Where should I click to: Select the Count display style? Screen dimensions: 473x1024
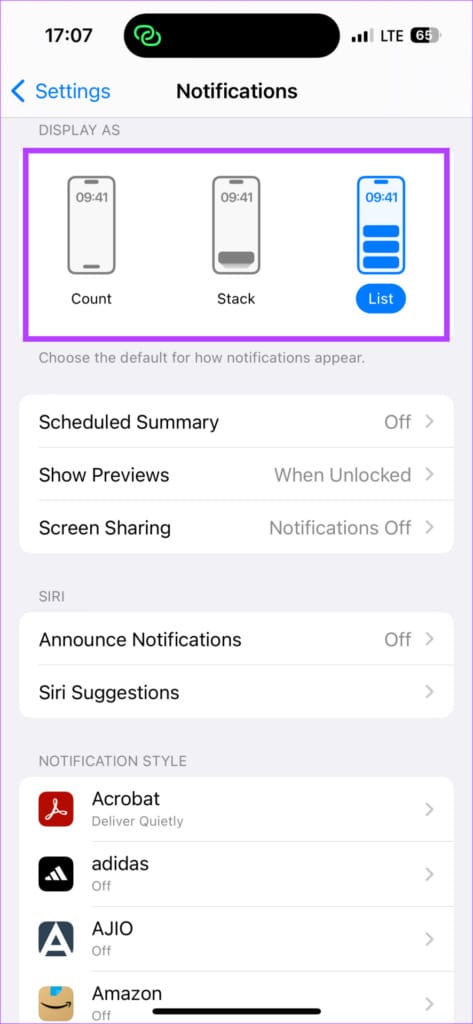(91, 241)
